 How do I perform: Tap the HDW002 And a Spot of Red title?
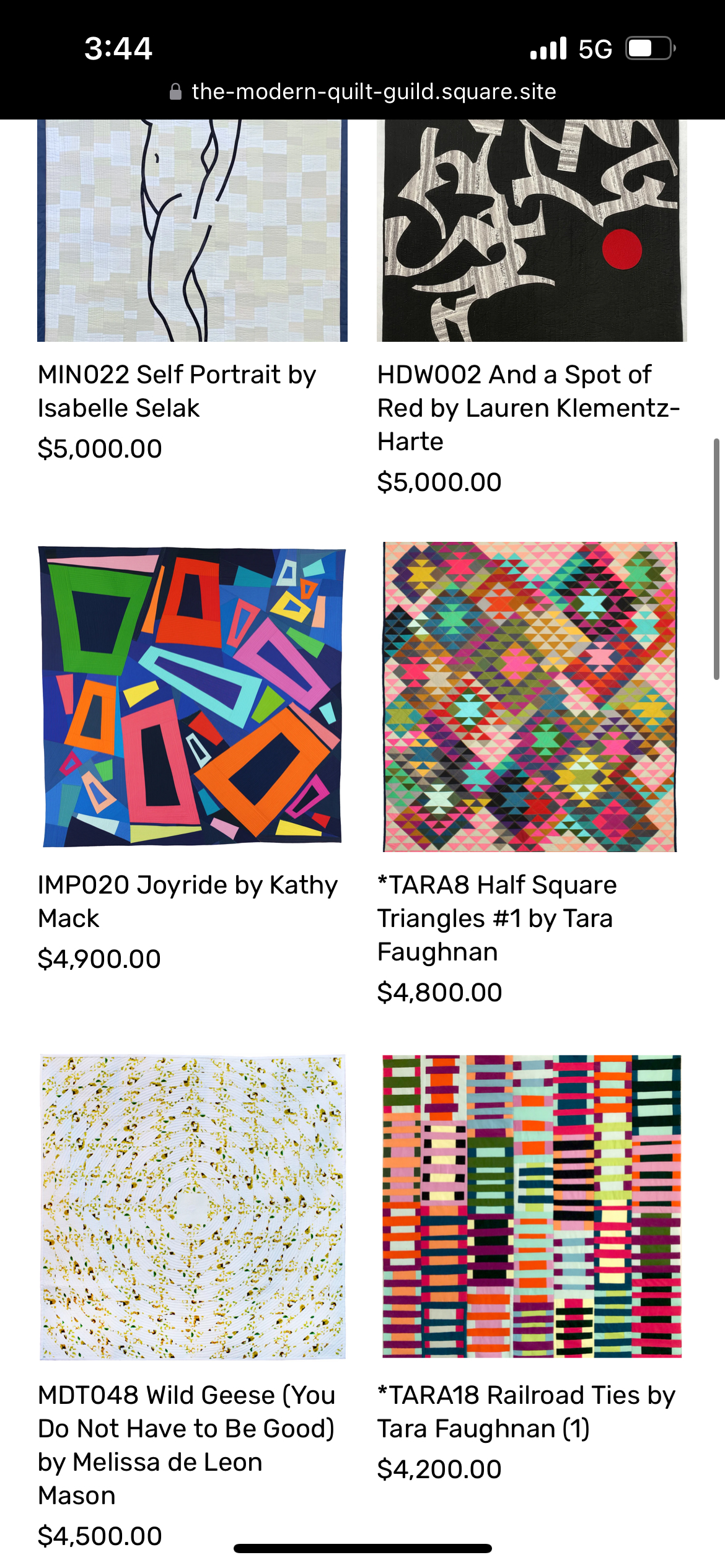point(528,407)
